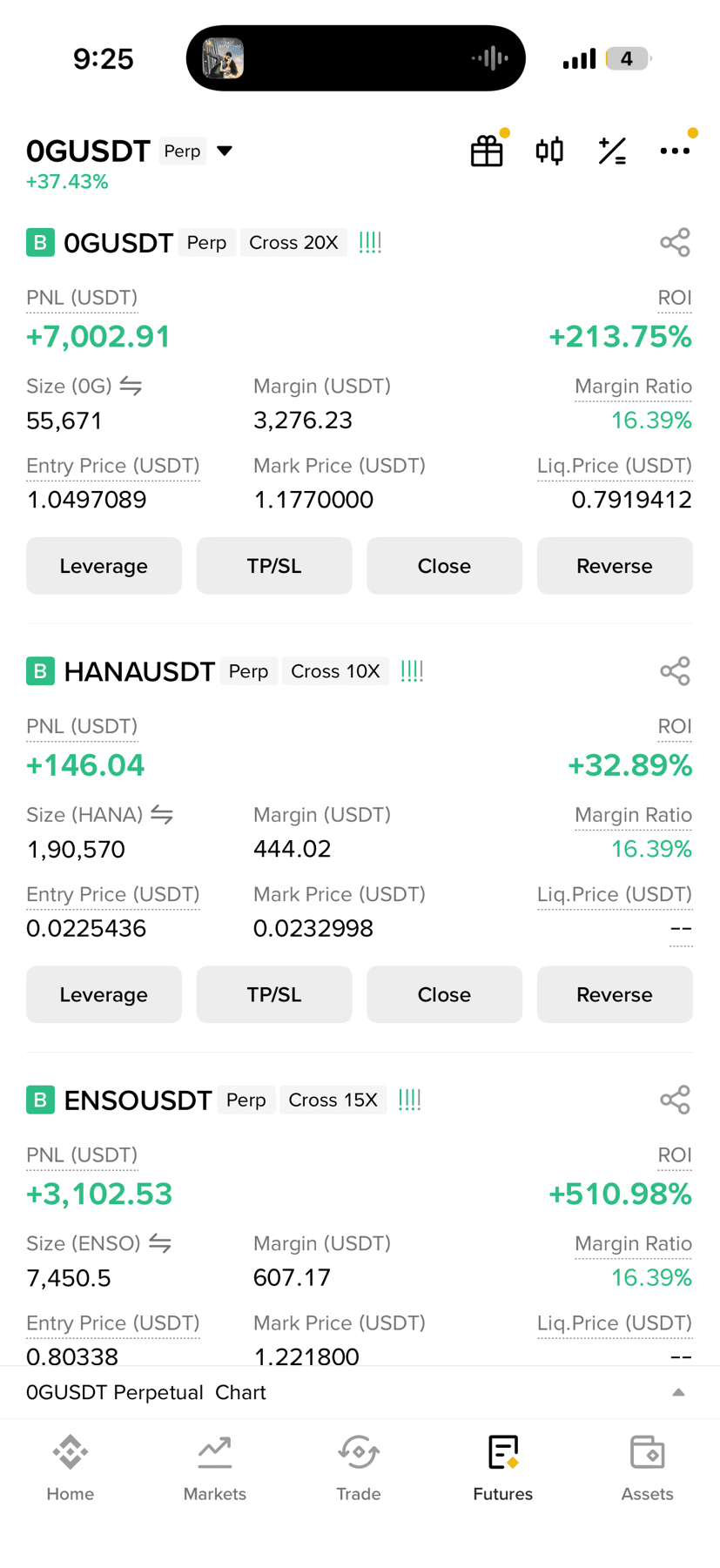Reverse the 0GUSDT position
The width and height of the screenshot is (720, 1568).
(615, 566)
